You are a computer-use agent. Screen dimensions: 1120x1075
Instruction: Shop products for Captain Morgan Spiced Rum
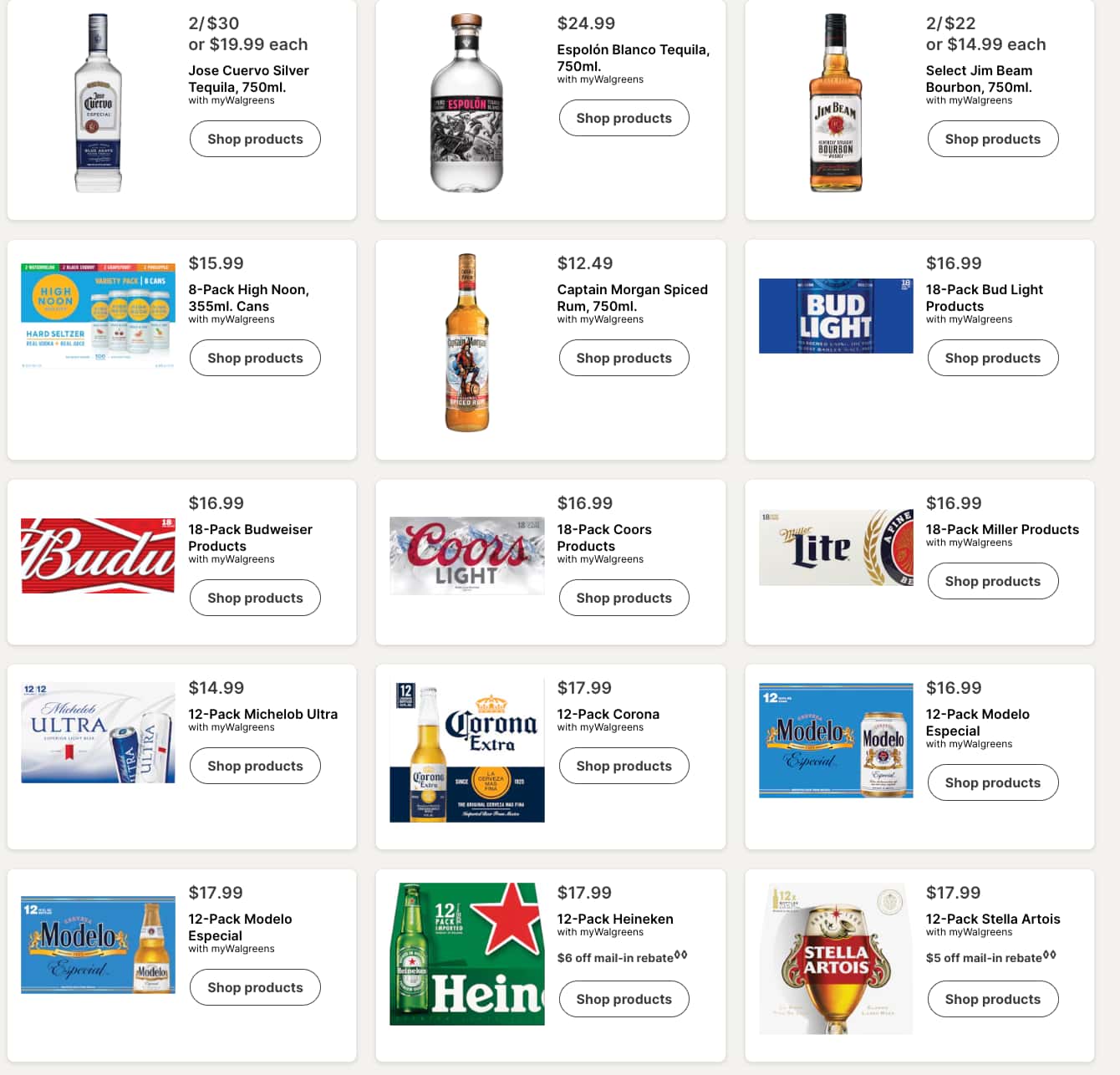point(624,358)
